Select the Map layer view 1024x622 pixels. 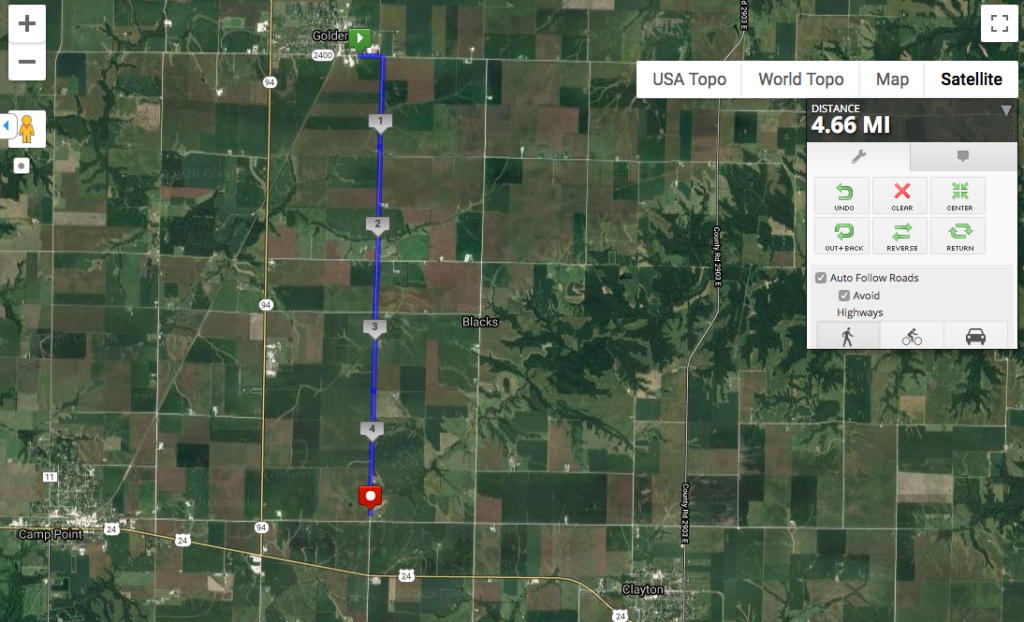coord(892,79)
